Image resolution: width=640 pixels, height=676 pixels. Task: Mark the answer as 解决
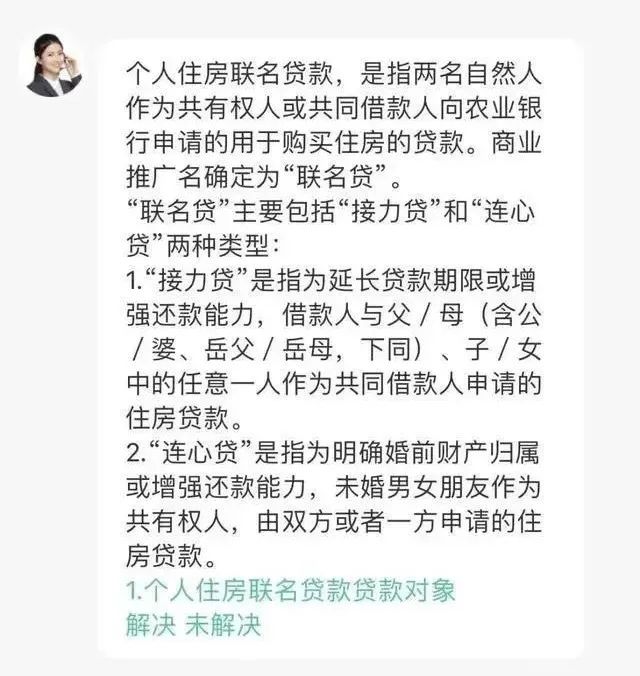pyautogui.click(x=150, y=625)
